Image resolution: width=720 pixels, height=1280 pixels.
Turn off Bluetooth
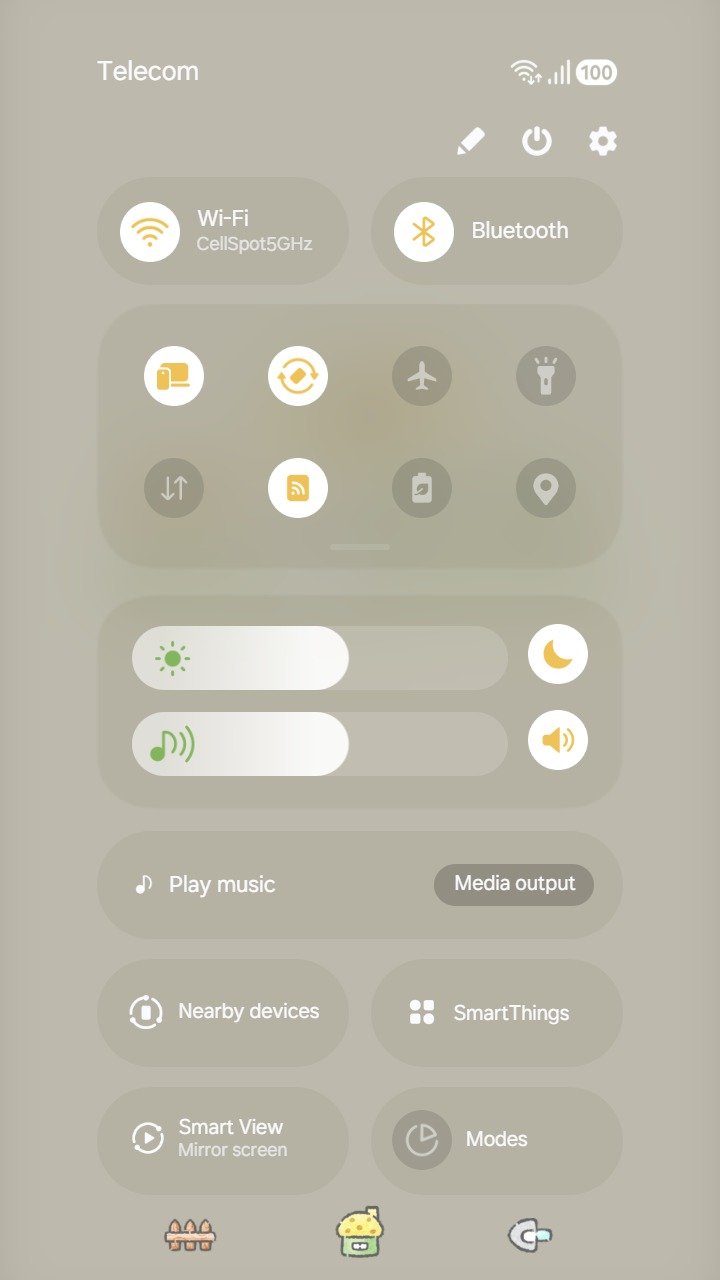(x=424, y=231)
